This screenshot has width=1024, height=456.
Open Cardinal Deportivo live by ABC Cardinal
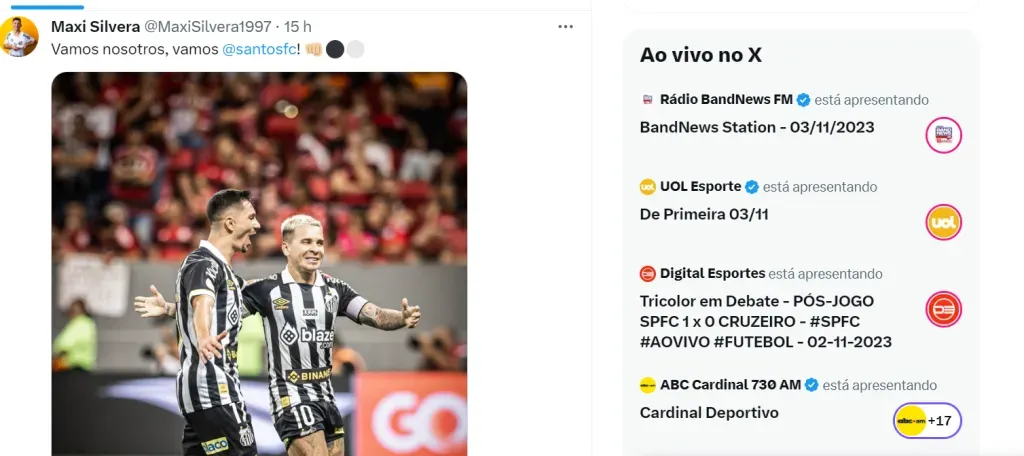(709, 412)
